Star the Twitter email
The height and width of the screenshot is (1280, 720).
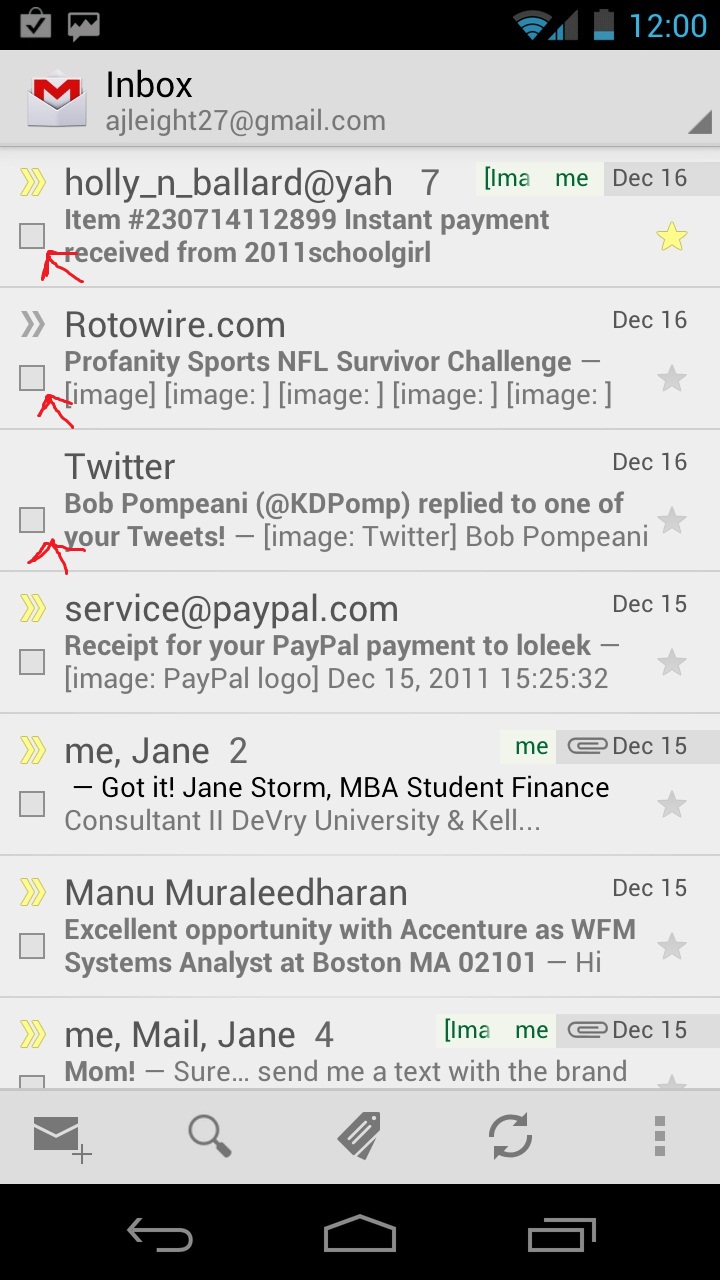click(672, 521)
